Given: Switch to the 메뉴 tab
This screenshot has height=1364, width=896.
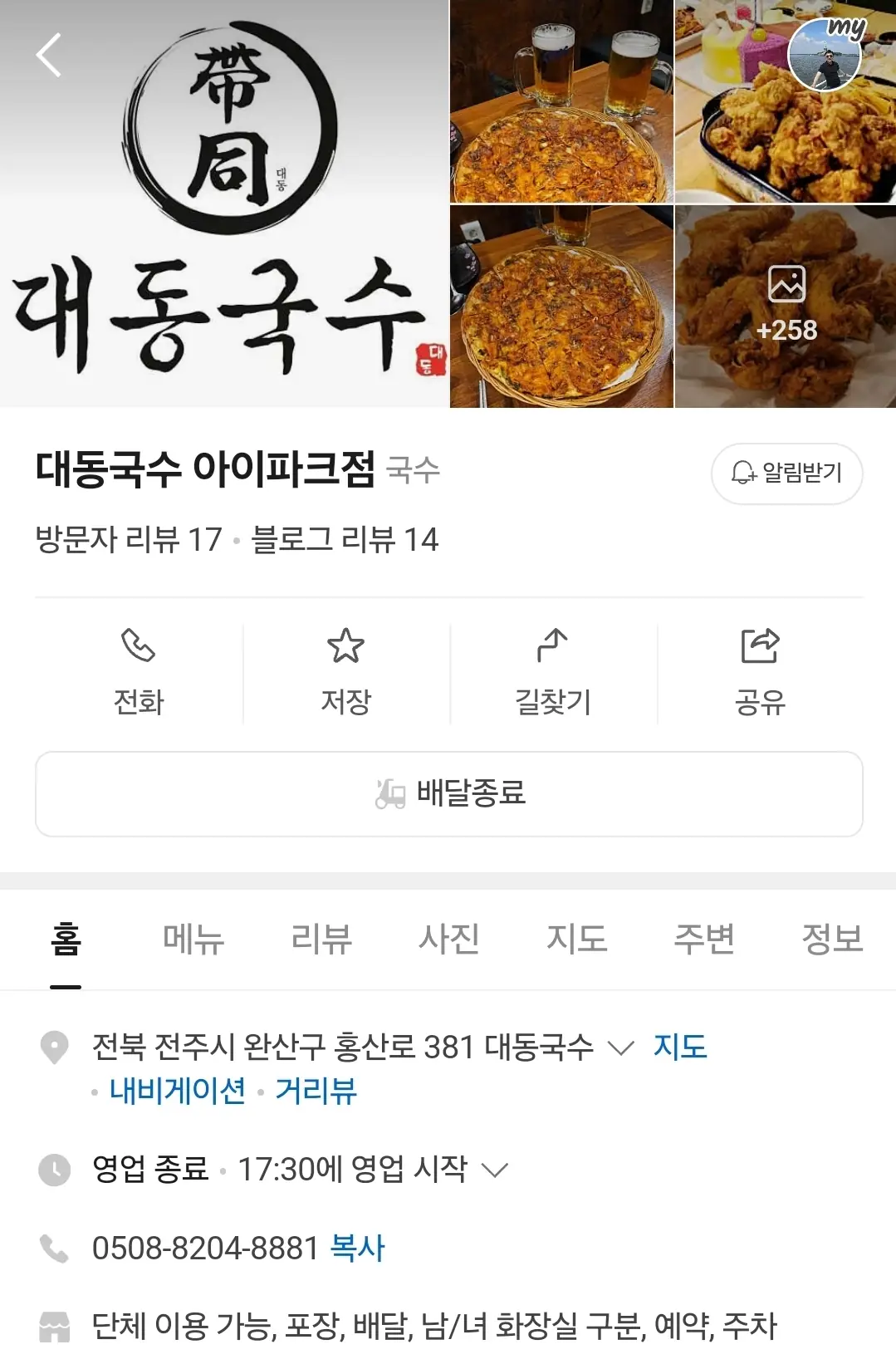Looking at the screenshot, I should tap(193, 940).
